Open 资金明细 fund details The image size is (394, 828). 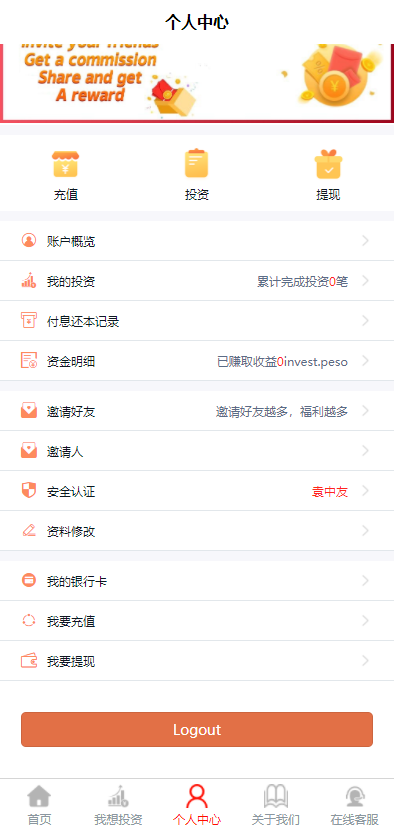tap(197, 361)
